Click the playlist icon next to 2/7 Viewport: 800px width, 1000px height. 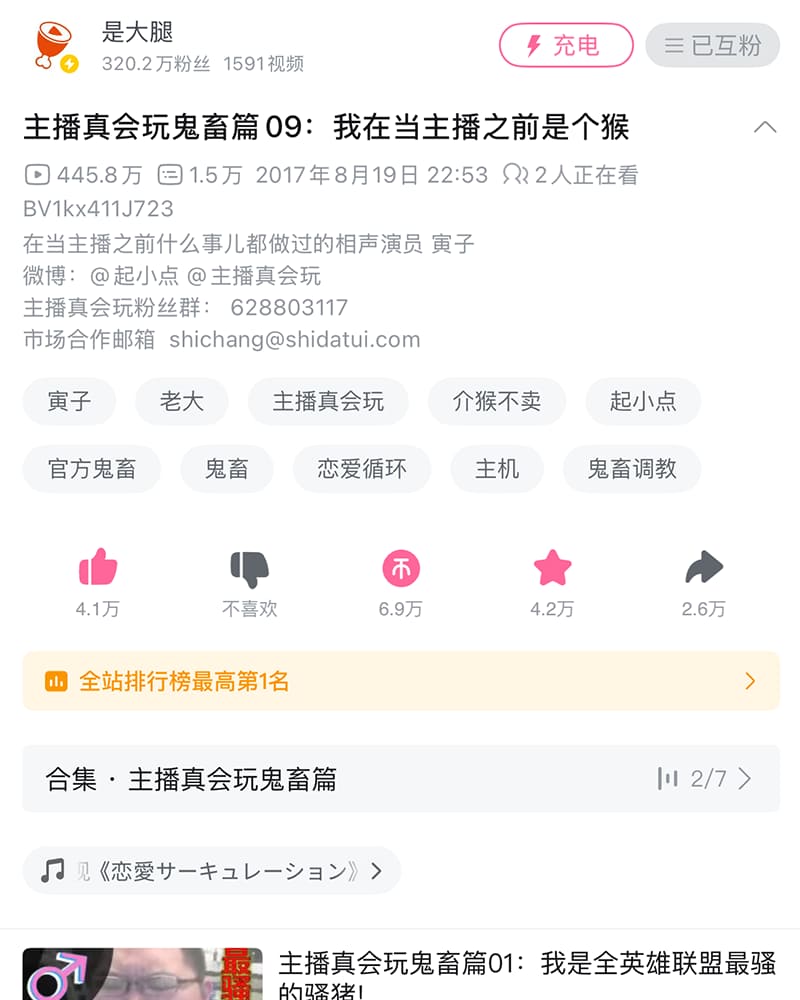coord(668,777)
